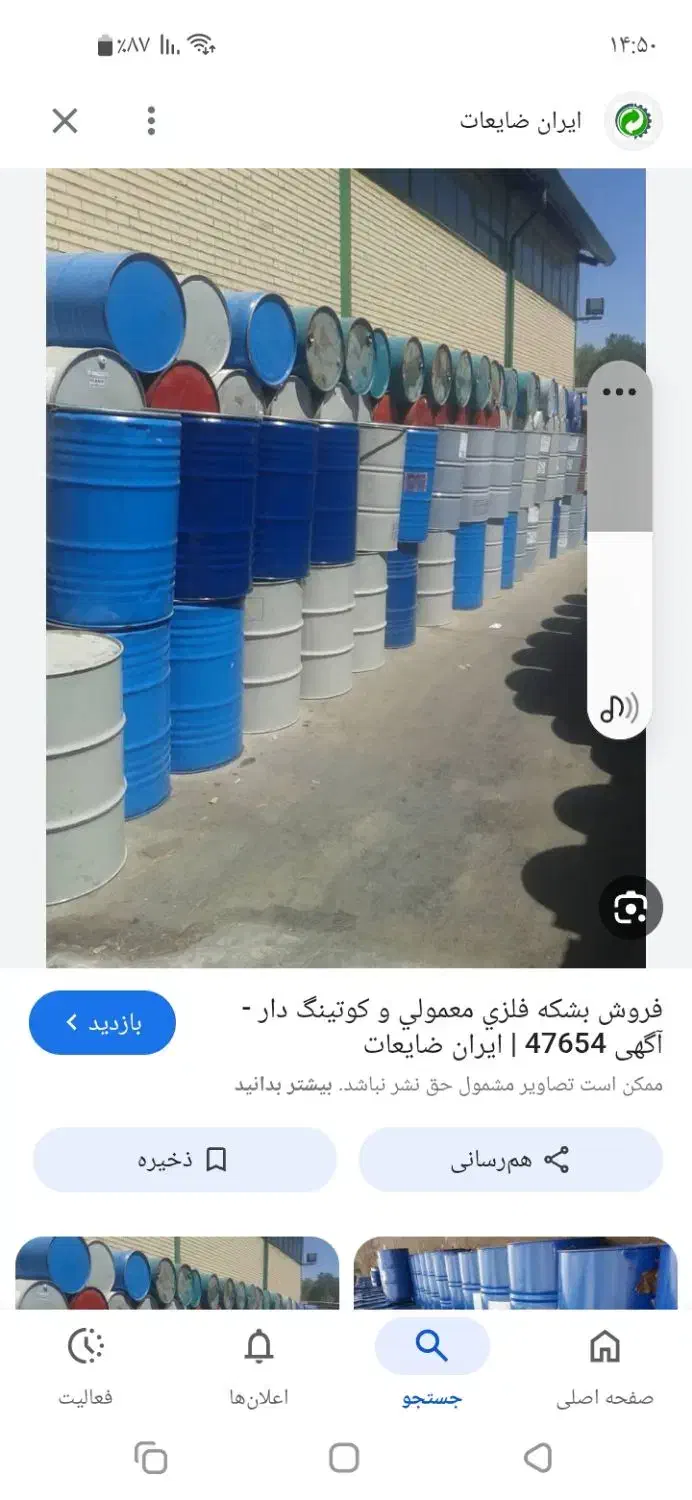Tap the sound mode icon below the volume slider

pos(619,708)
